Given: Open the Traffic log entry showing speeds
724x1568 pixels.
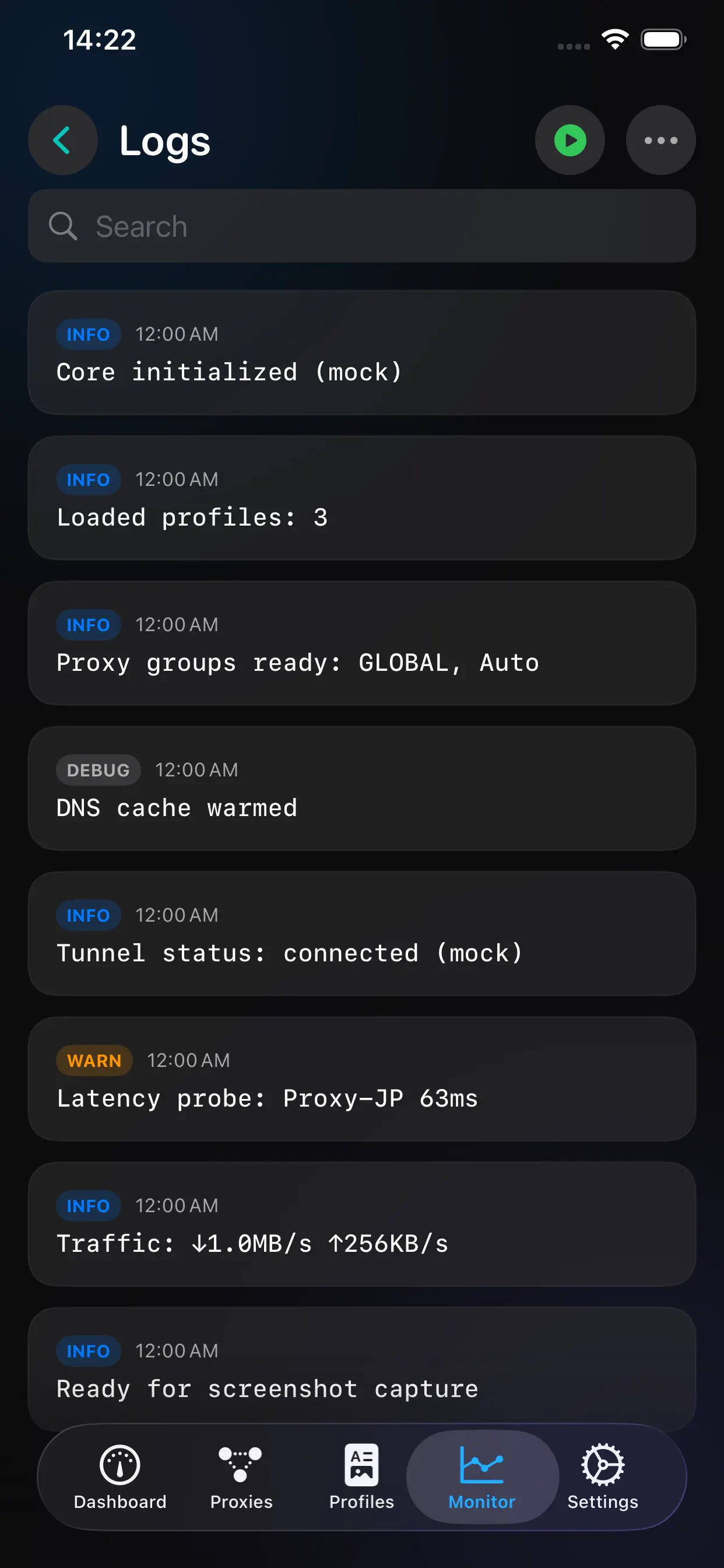Looking at the screenshot, I should click(x=361, y=1226).
